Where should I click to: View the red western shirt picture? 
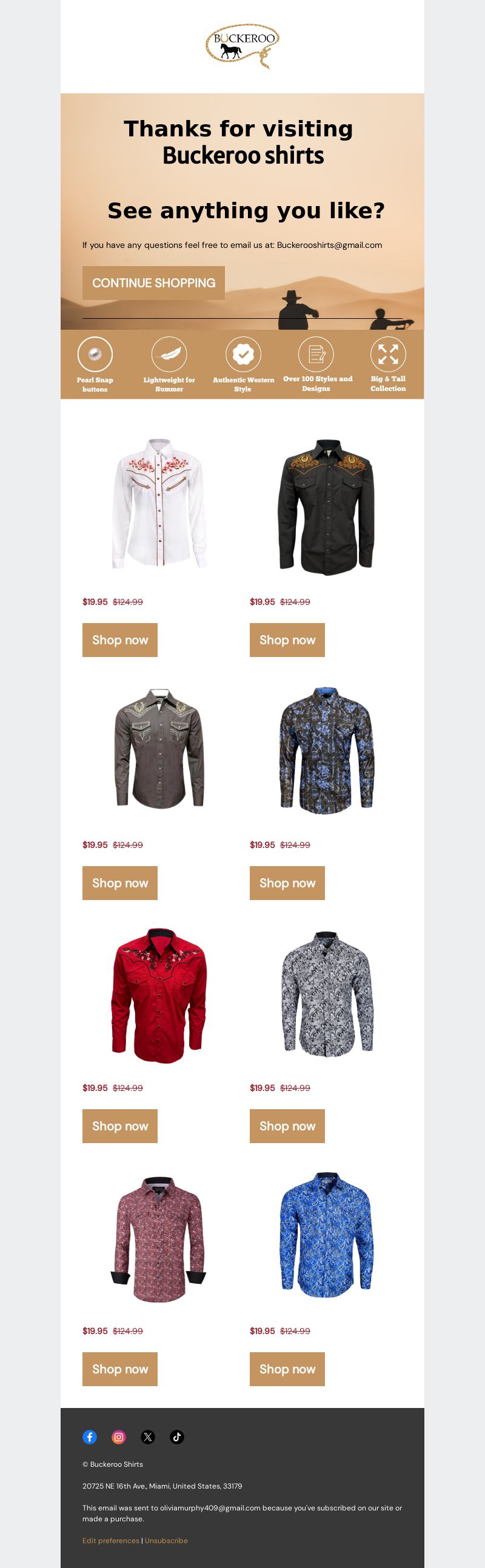pos(159,995)
